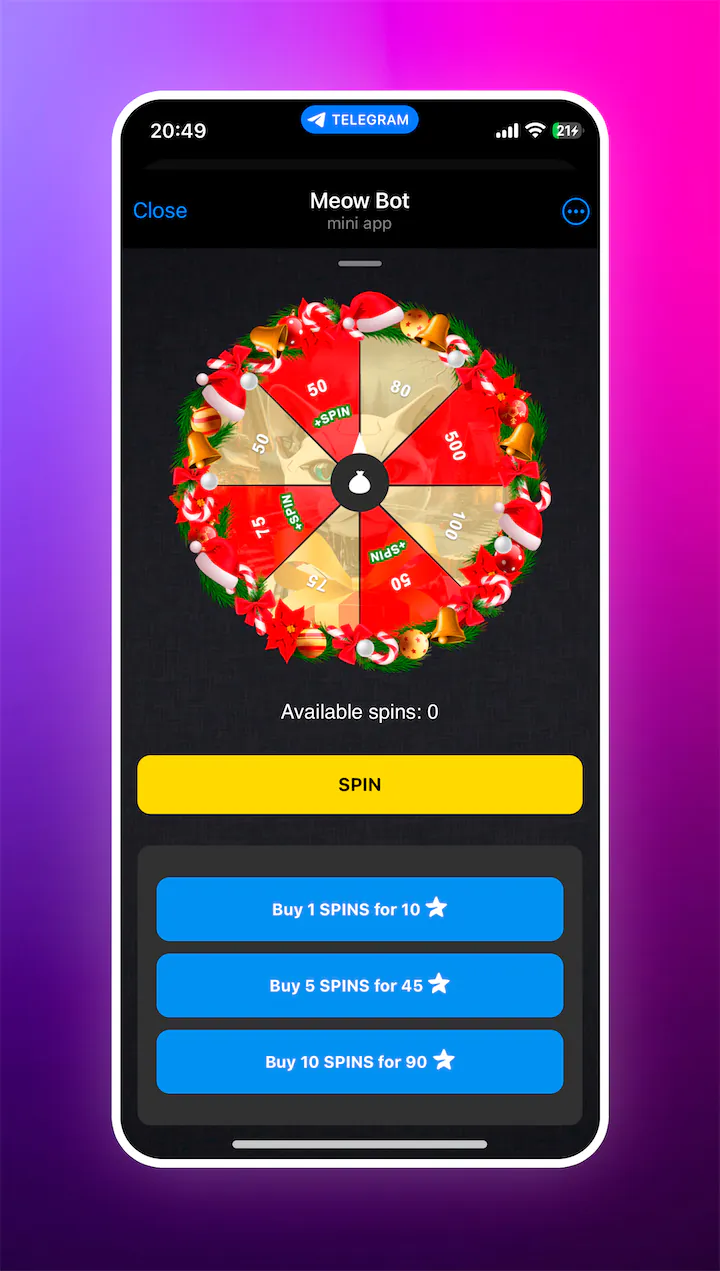Select Buy 10 SPINS for 90 stars
The height and width of the screenshot is (1271, 720).
(359, 1061)
